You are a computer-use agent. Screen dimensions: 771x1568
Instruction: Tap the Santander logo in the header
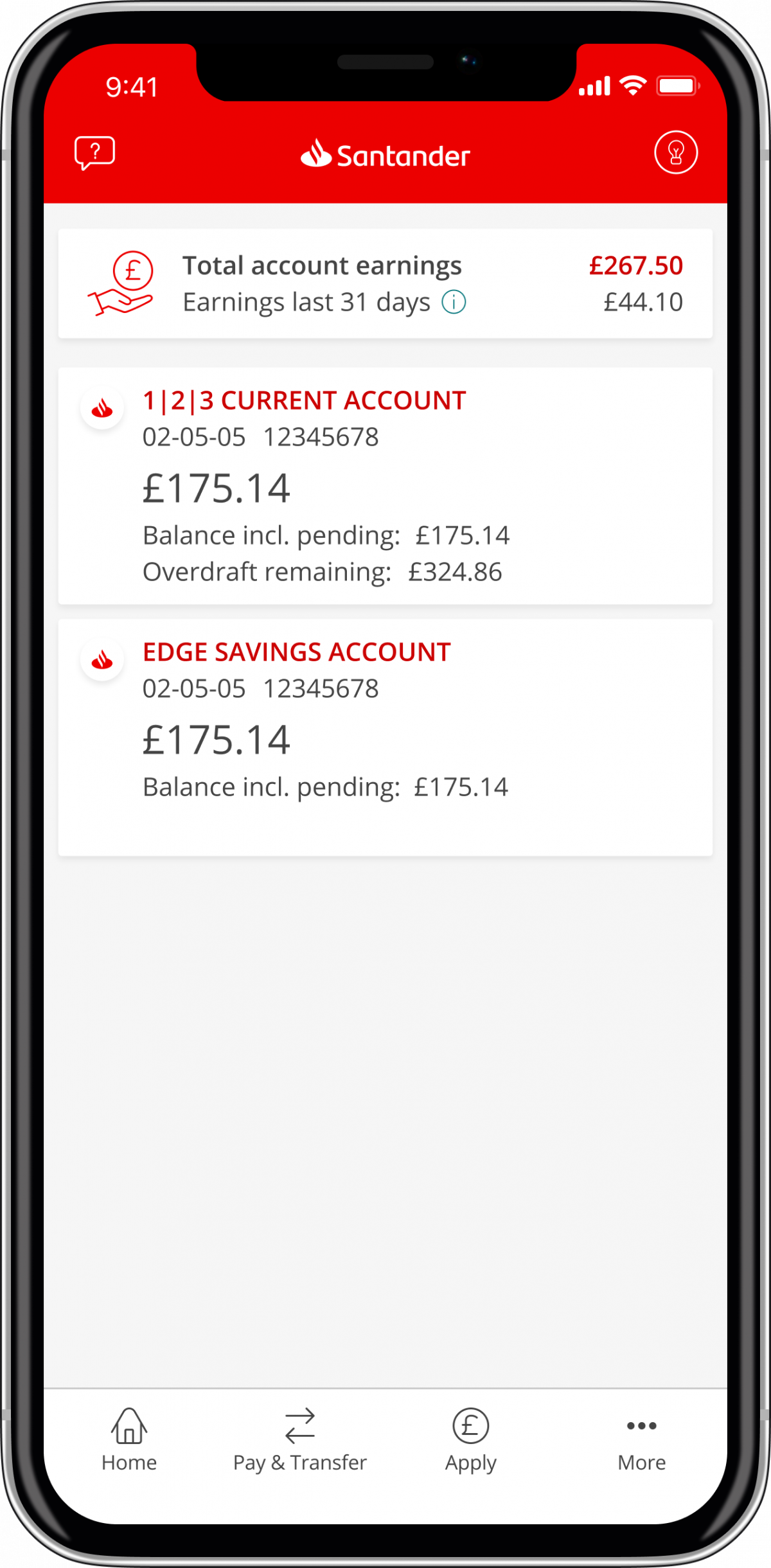384,155
